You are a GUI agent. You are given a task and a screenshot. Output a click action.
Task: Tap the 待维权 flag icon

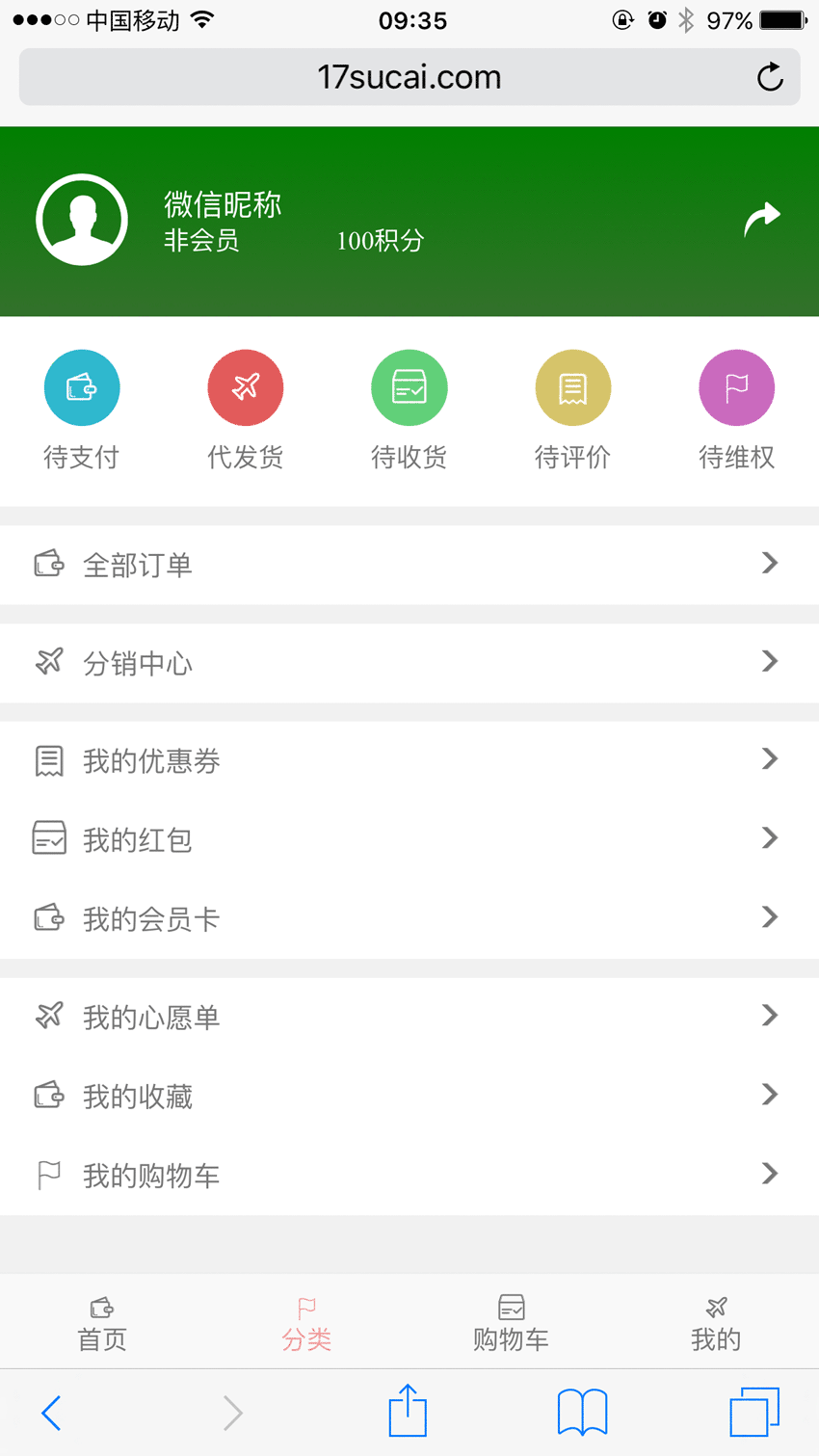coord(737,387)
